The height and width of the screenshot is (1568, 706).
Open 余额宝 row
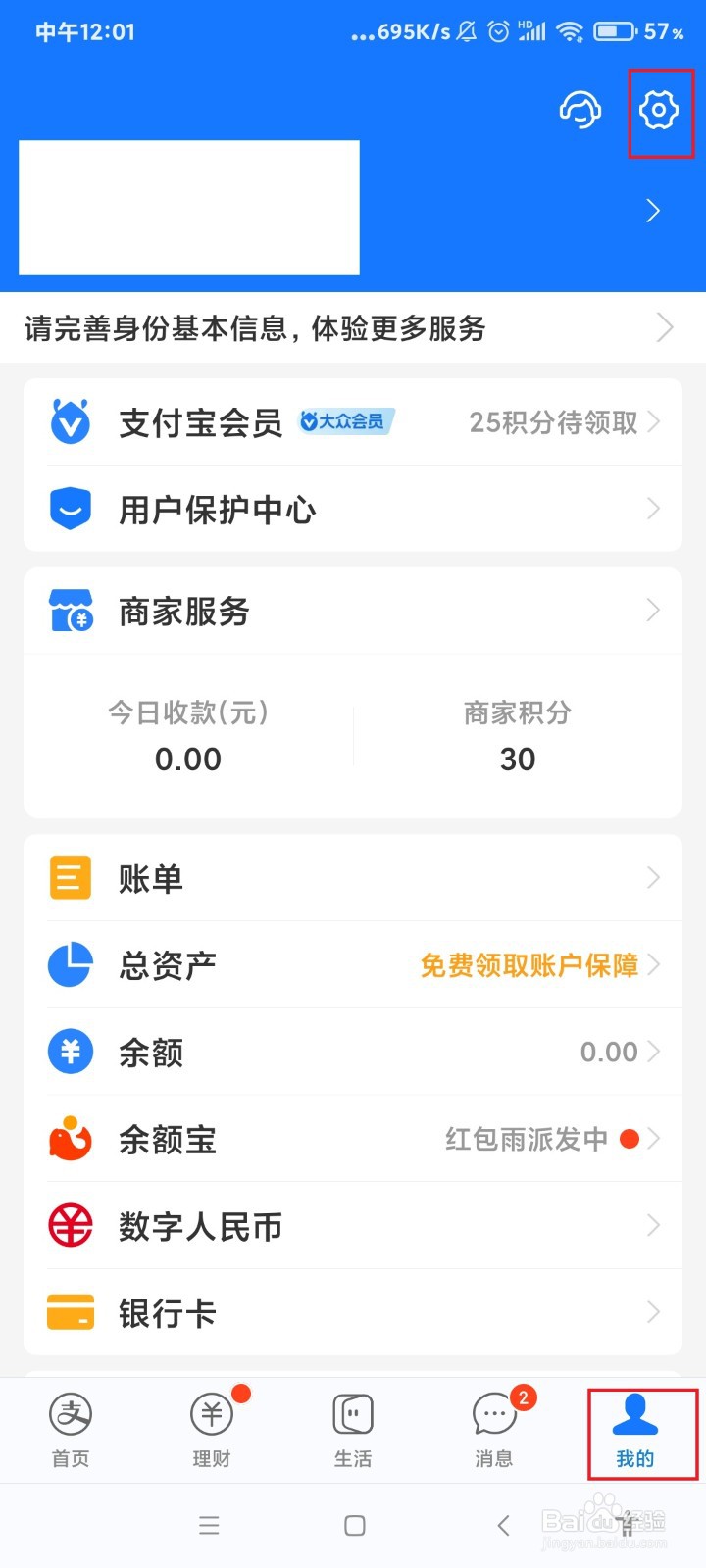click(x=353, y=1139)
